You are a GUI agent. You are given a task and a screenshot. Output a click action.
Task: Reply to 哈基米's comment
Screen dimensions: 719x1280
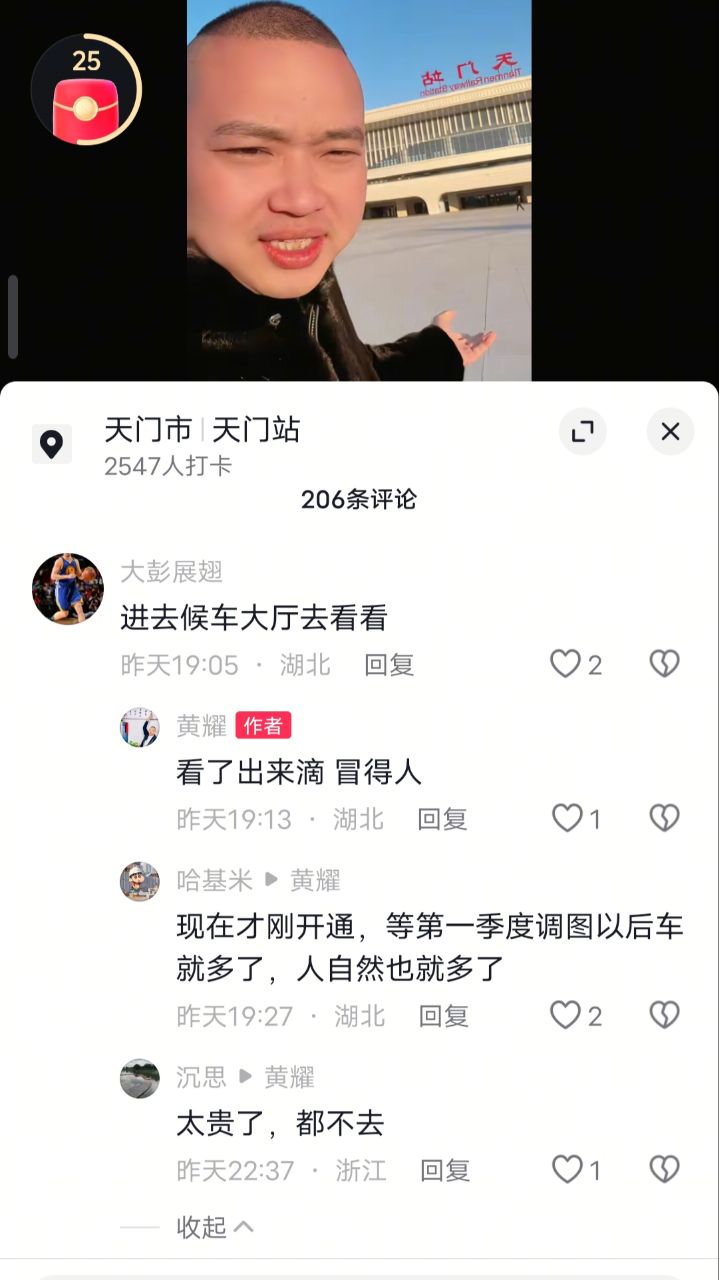pyautogui.click(x=444, y=1016)
